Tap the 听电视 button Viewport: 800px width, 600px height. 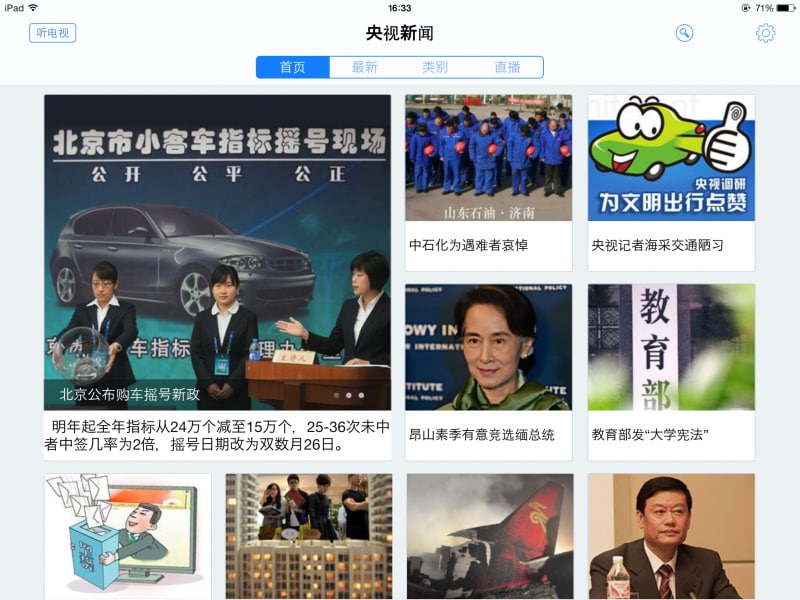52,33
